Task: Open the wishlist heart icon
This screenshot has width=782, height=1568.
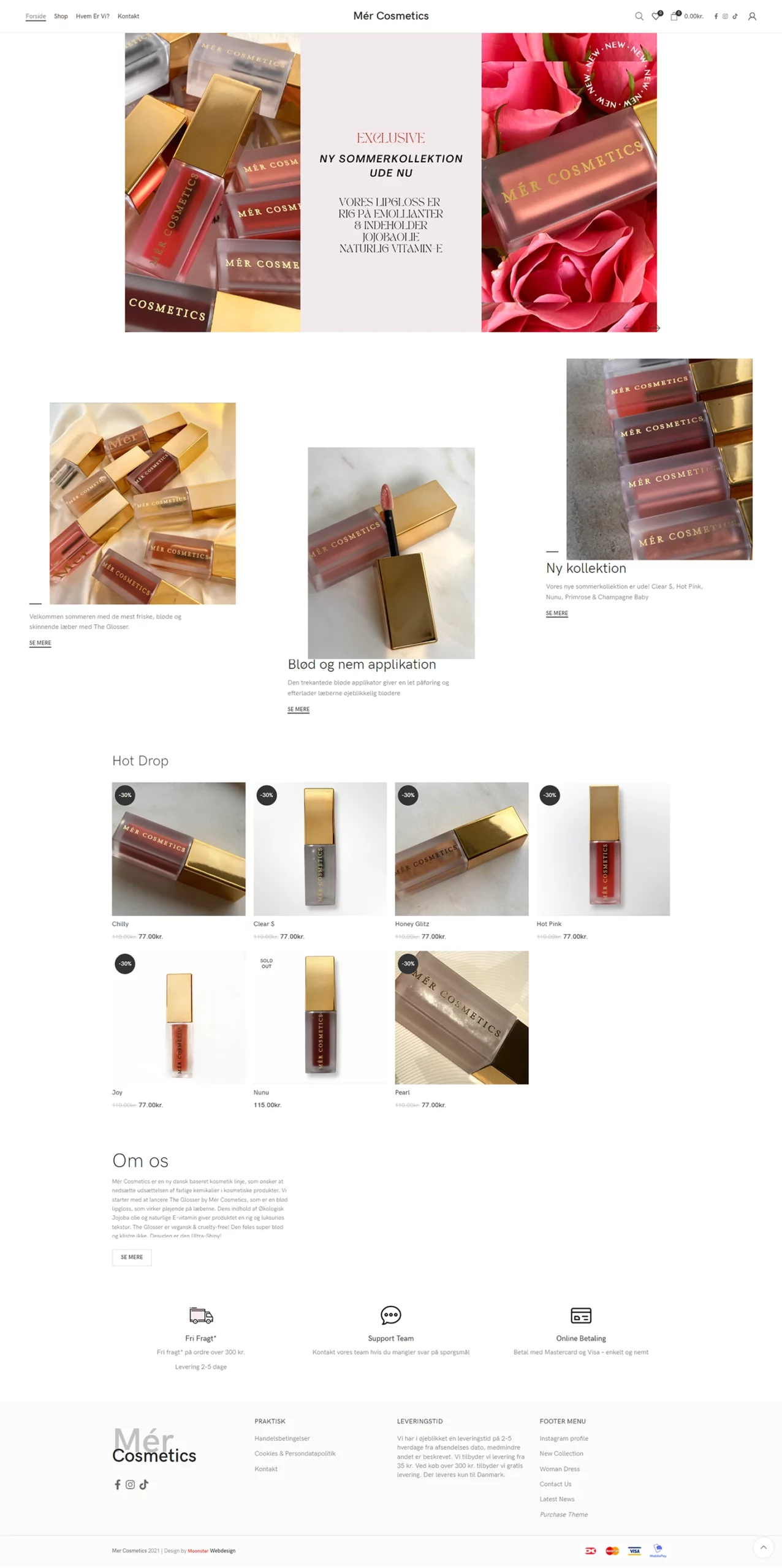Action: pyautogui.click(x=656, y=17)
